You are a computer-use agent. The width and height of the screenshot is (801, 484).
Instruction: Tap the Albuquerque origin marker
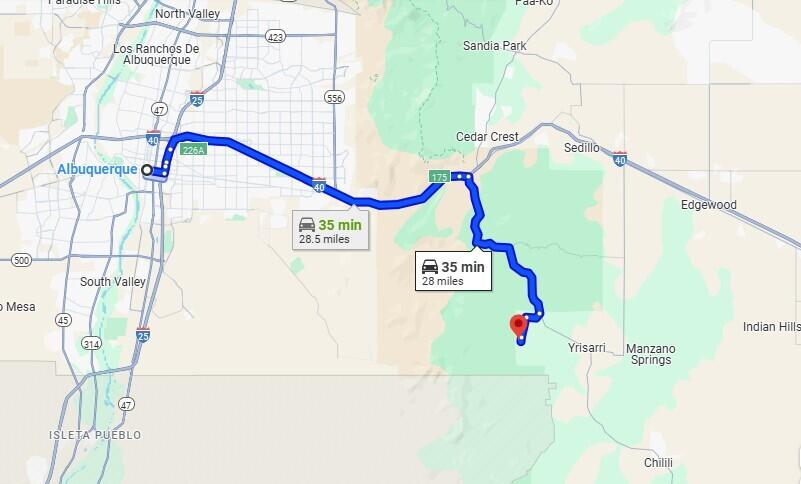click(x=148, y=170)
